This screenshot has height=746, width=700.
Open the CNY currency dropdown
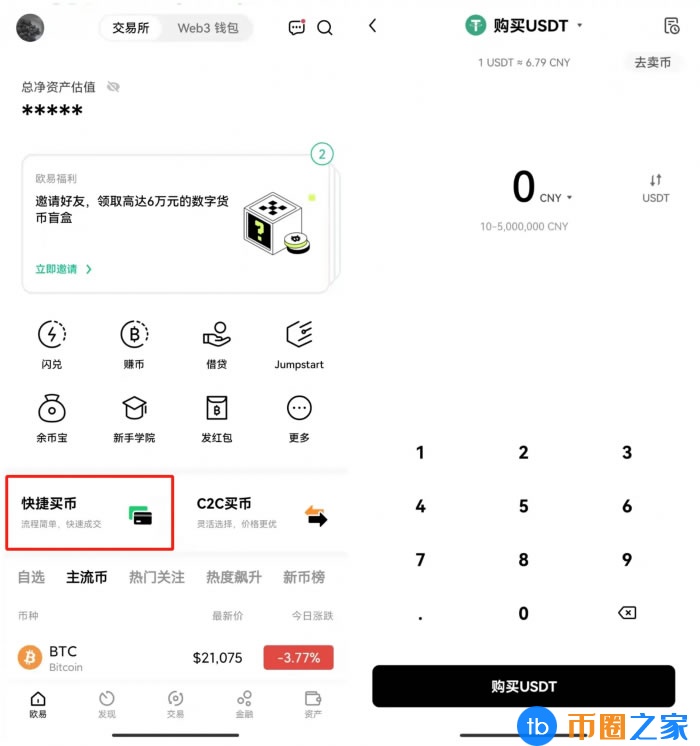click(x=557, y=198)
